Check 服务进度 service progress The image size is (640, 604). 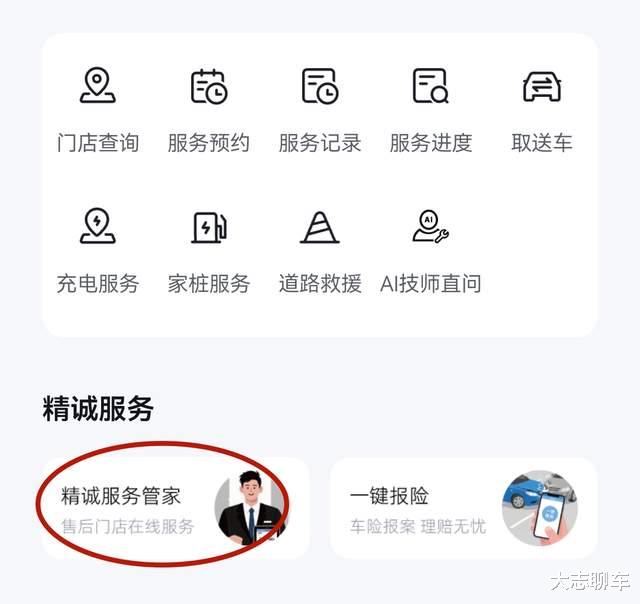431,110
